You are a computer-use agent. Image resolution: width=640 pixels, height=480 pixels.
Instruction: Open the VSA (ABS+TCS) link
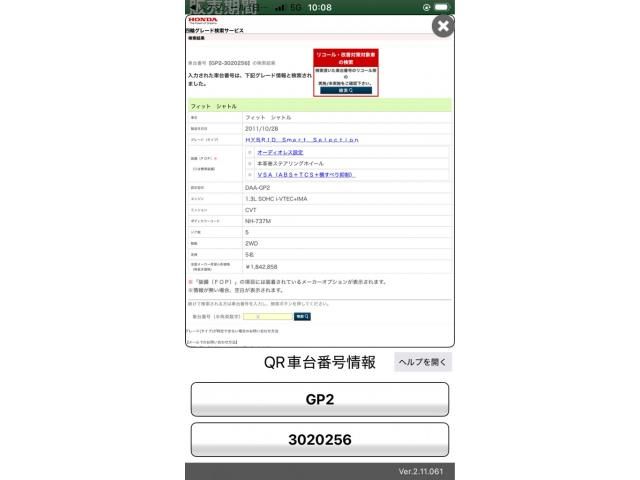[306, 175]
